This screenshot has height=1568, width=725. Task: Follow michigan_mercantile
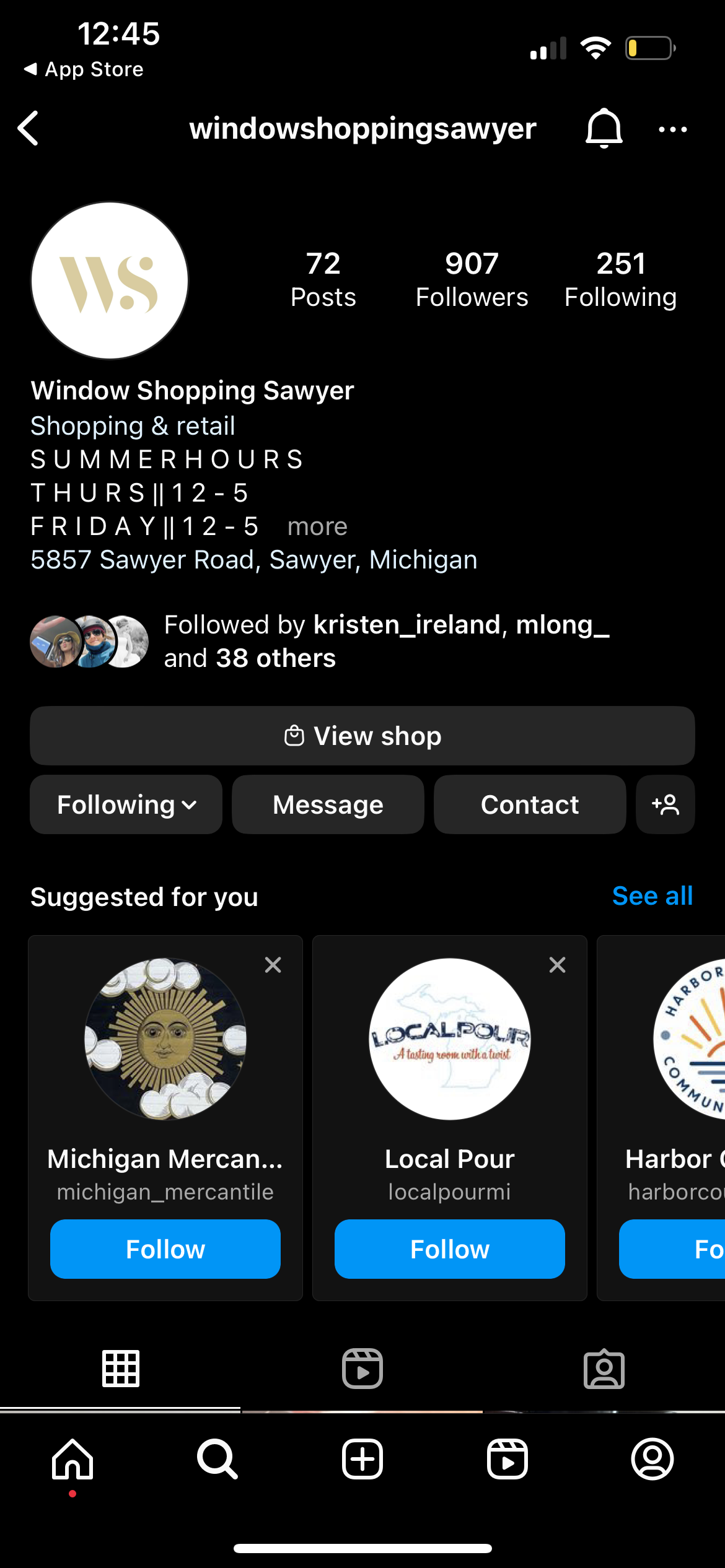[165, 1249]
